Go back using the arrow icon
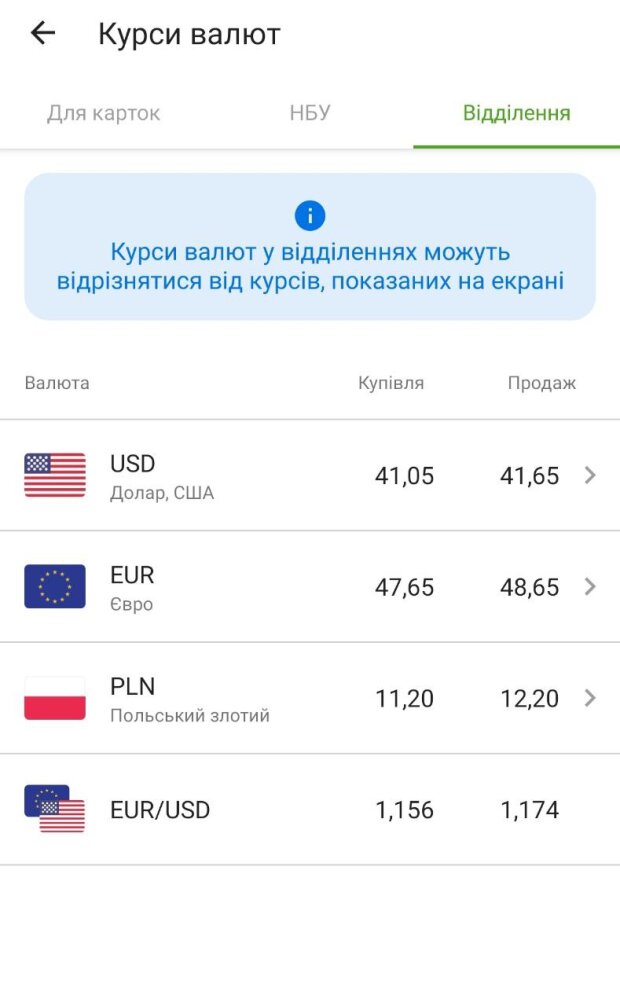This screenshot has height=1006, width=620. (x=43, y=33)
